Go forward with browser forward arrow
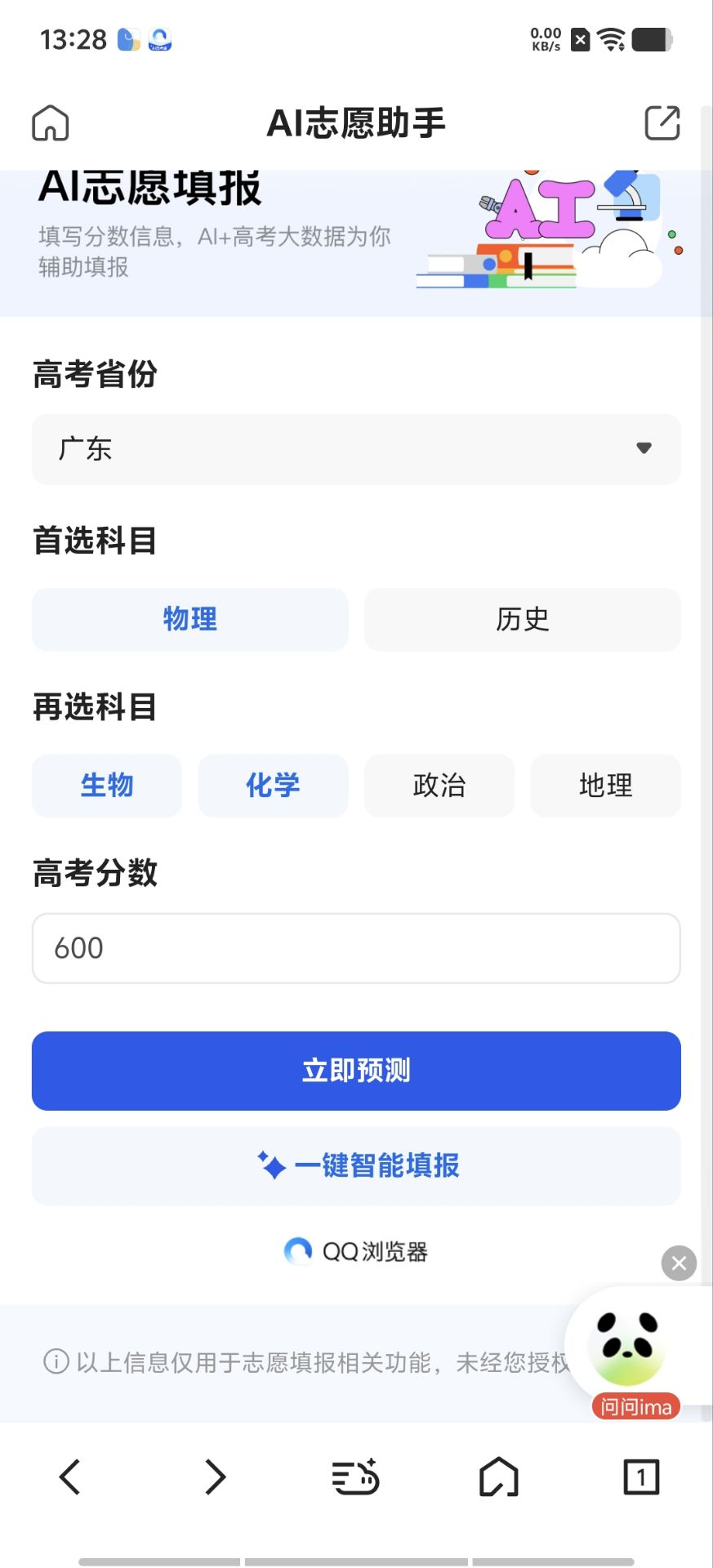 click(214, 1477)
